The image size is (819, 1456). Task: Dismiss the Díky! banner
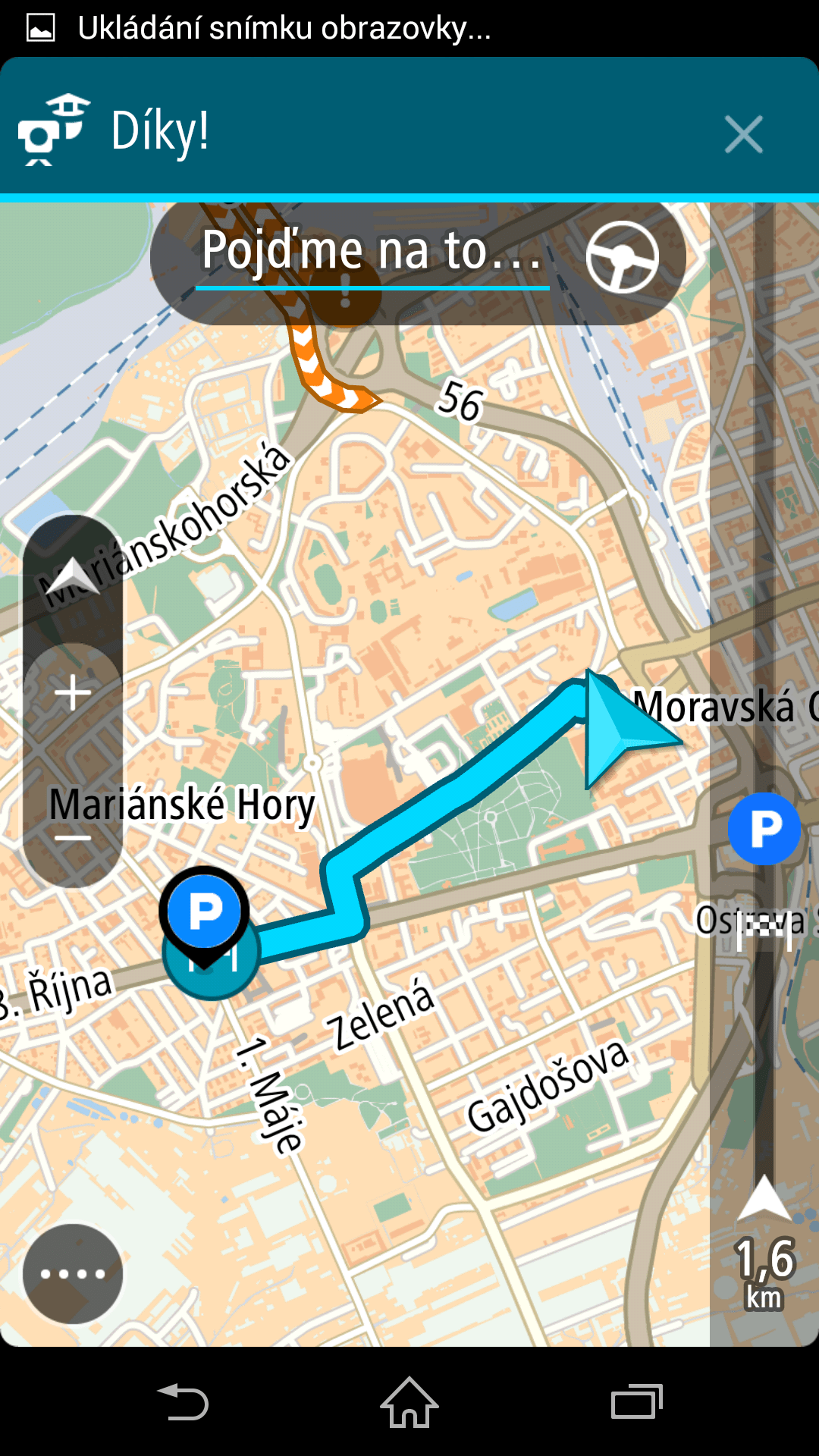(x=742, y=135)
